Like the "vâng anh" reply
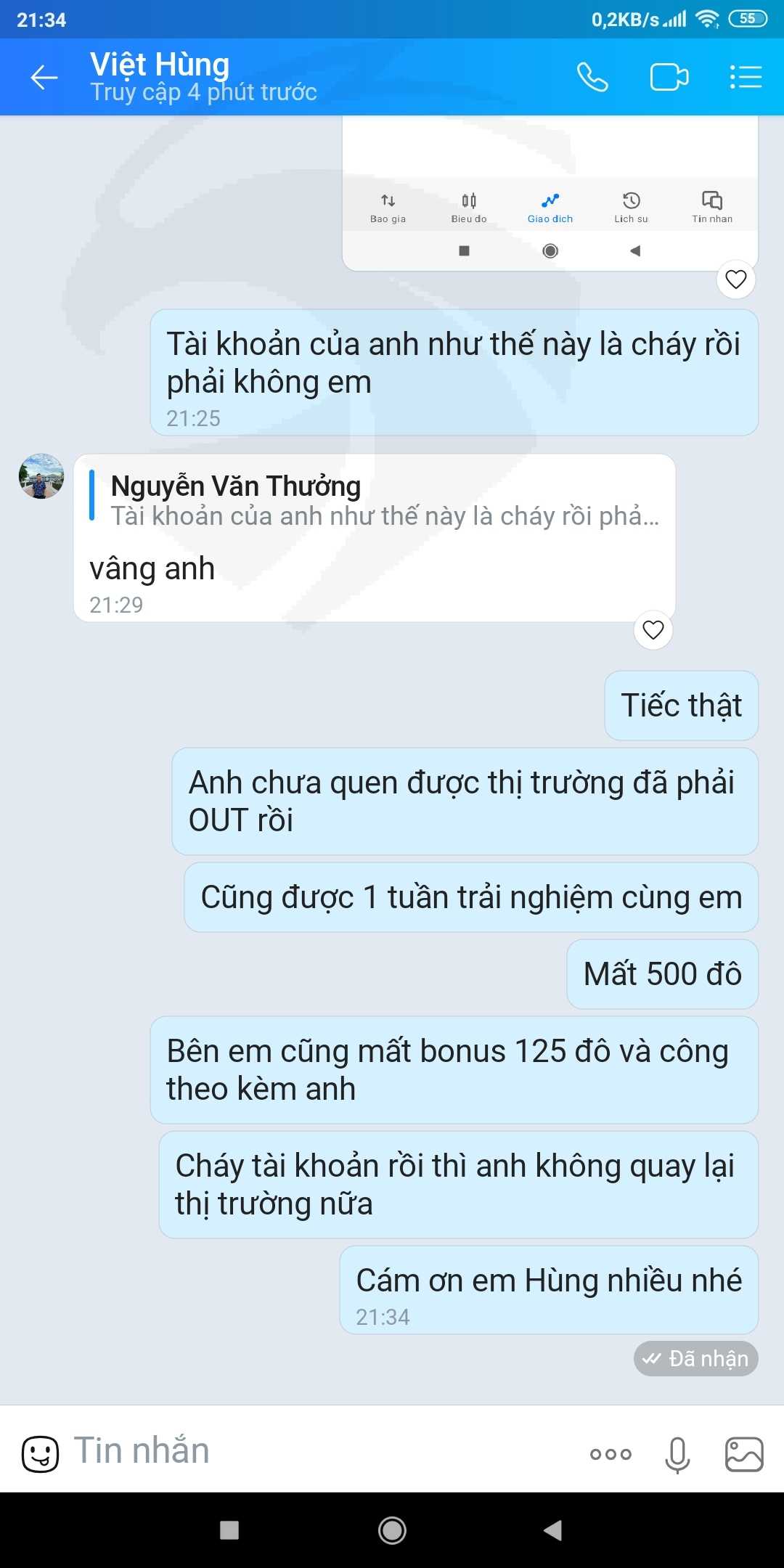 (x=653, y=630)
